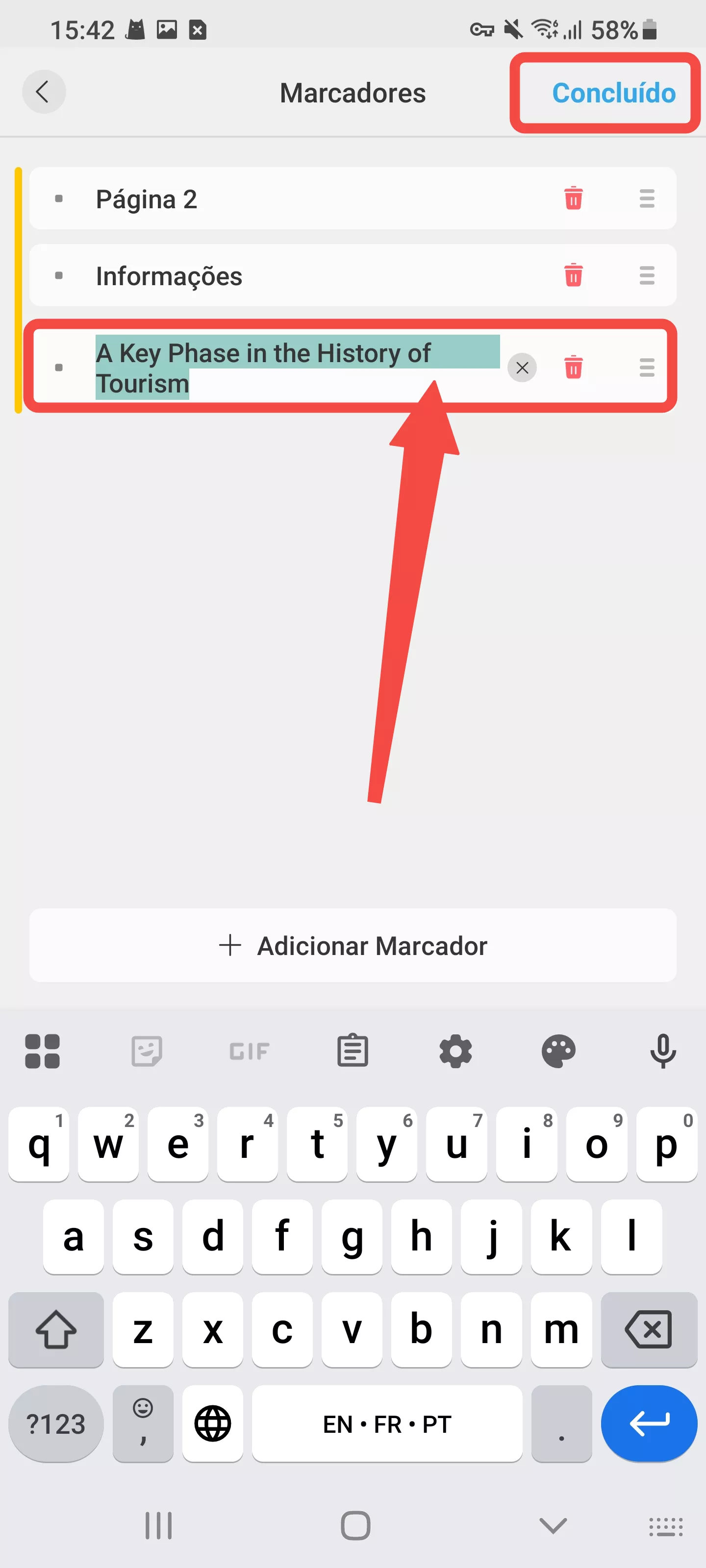Image resolution: width=706 pixels, height=1568 pixels.
Task: Clear the bookmark title with the X
Action: (522, 367)
